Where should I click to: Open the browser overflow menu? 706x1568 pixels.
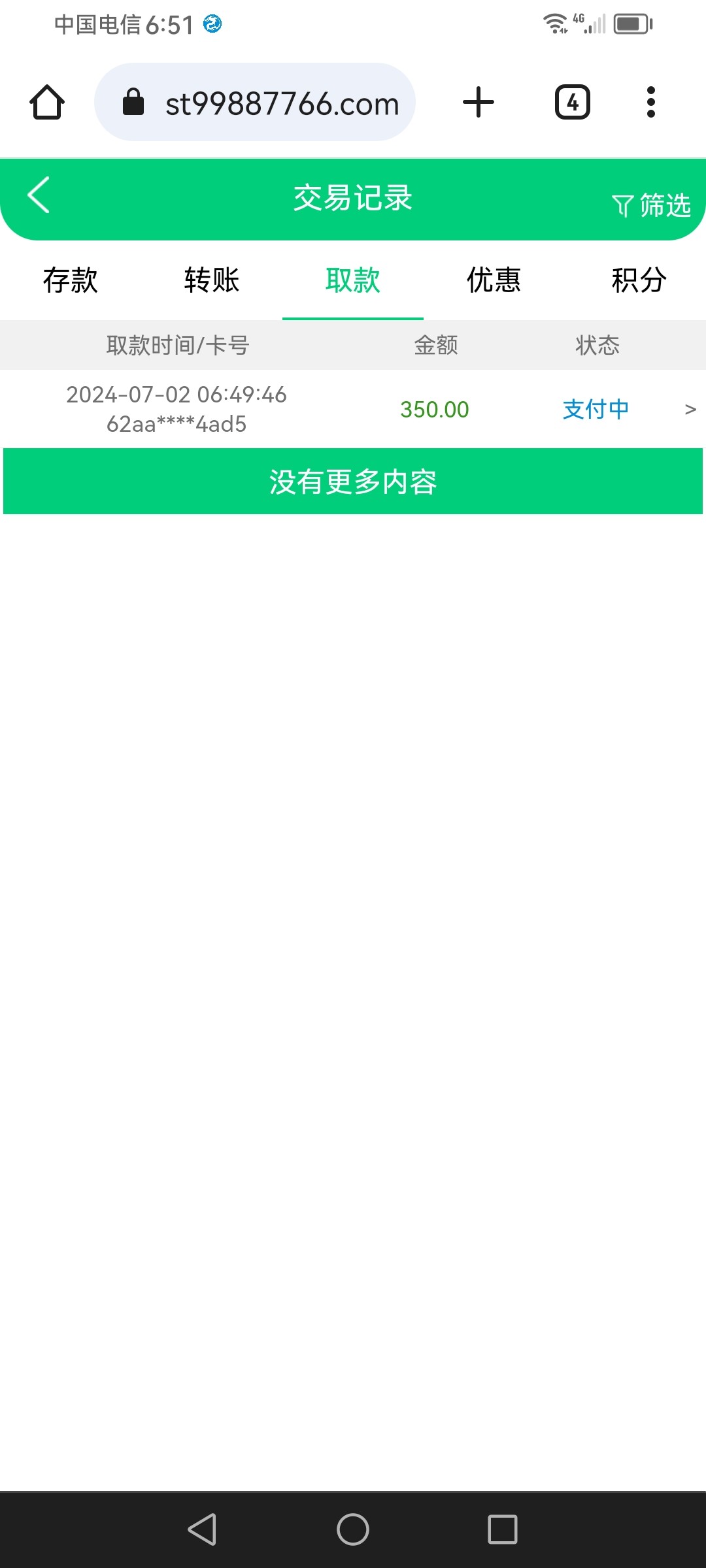[650, 103]
